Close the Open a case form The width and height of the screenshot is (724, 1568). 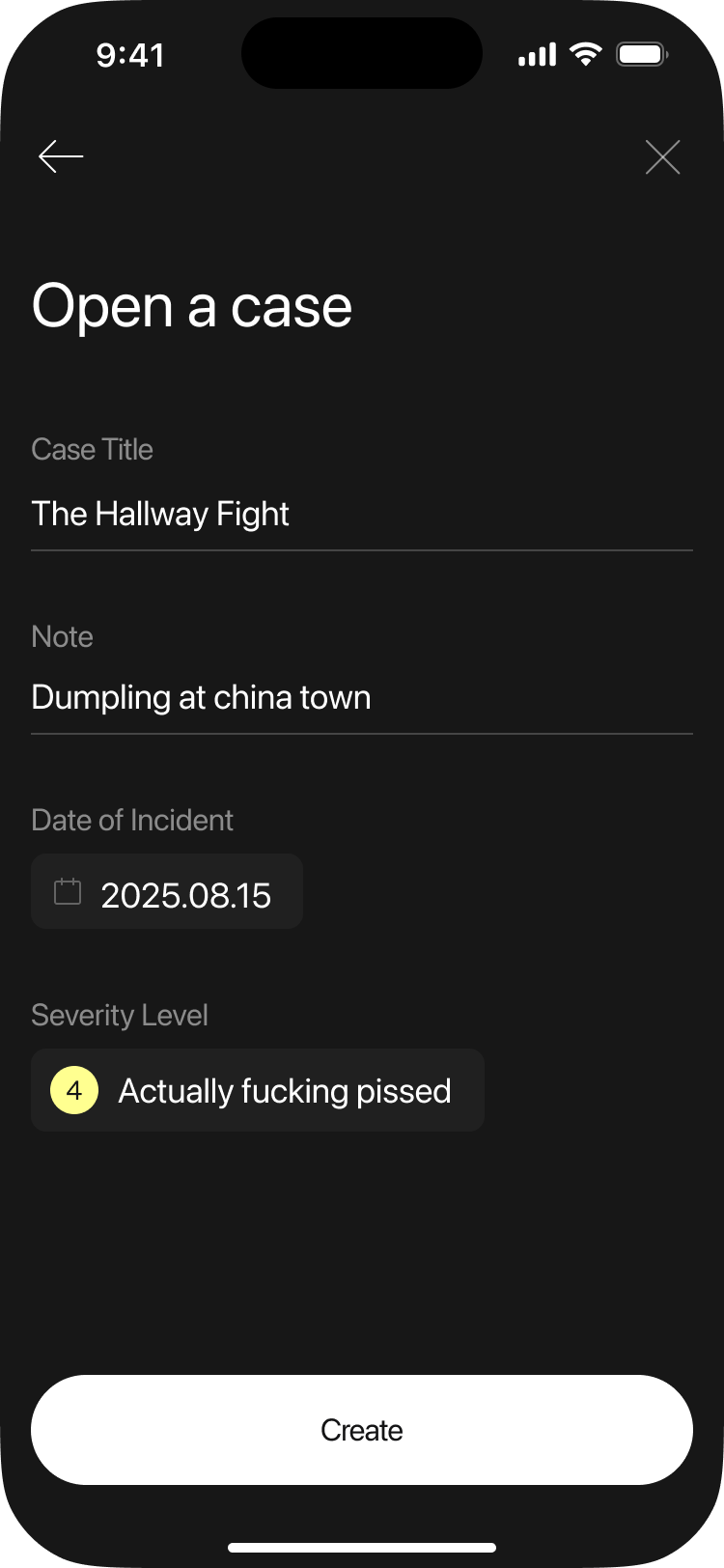tap(662, 157)
